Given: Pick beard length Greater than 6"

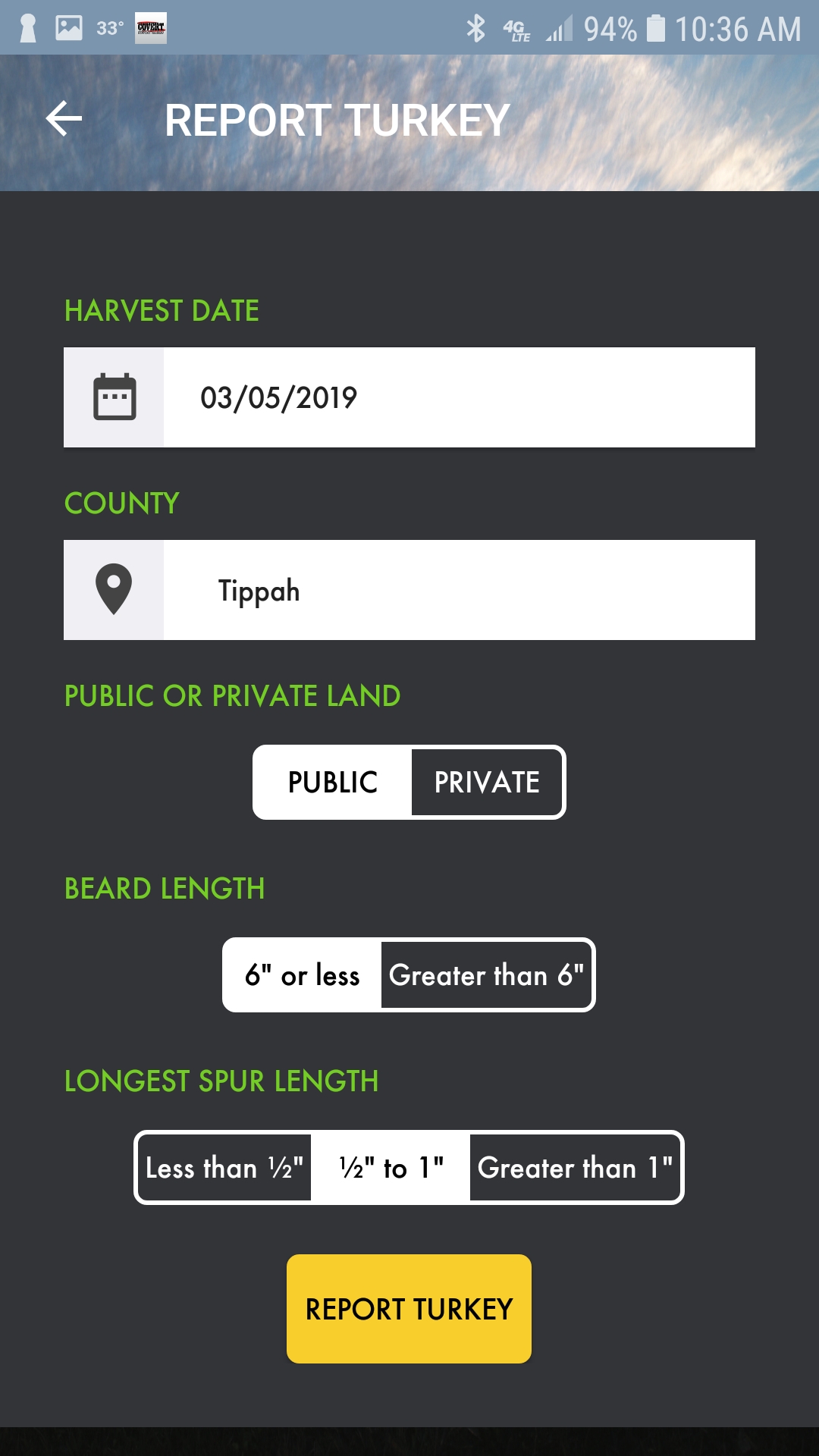Looking at the screenshot, I should pyautogui.click(x=486, y=974).
